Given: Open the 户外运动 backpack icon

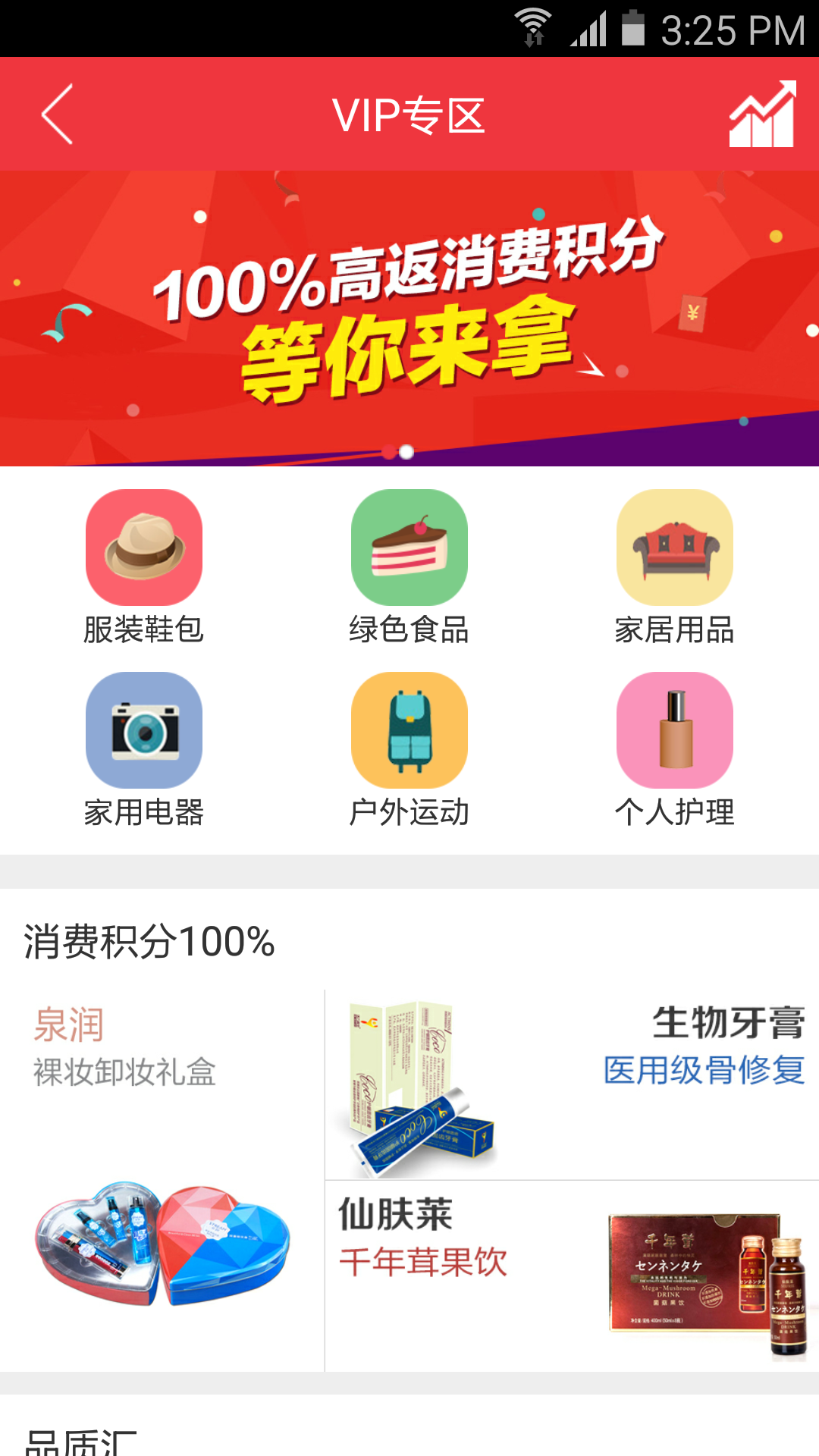Looking at the screenshot, I should point(408,732).
